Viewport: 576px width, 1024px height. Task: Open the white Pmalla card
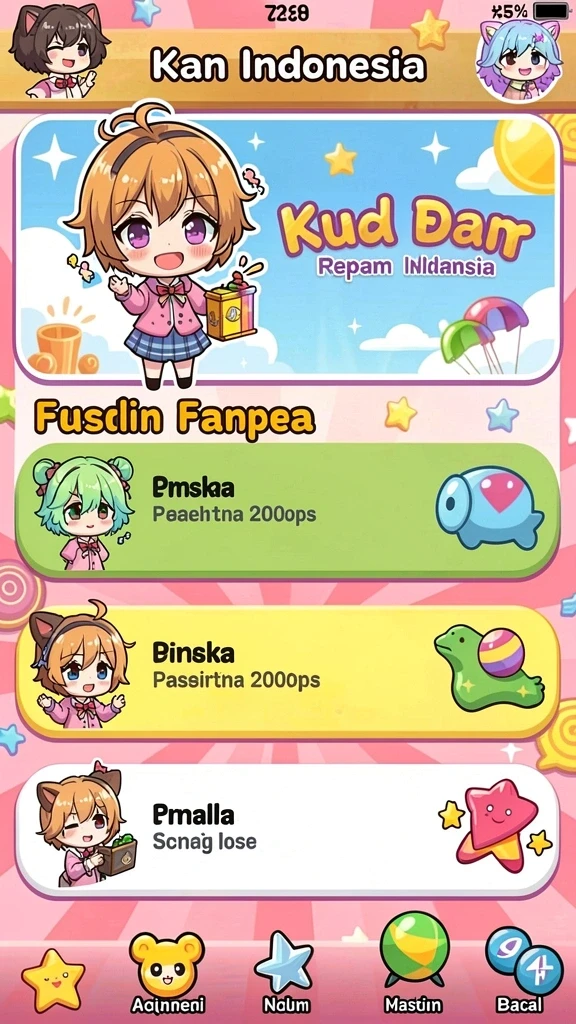(x=287, y=829)
